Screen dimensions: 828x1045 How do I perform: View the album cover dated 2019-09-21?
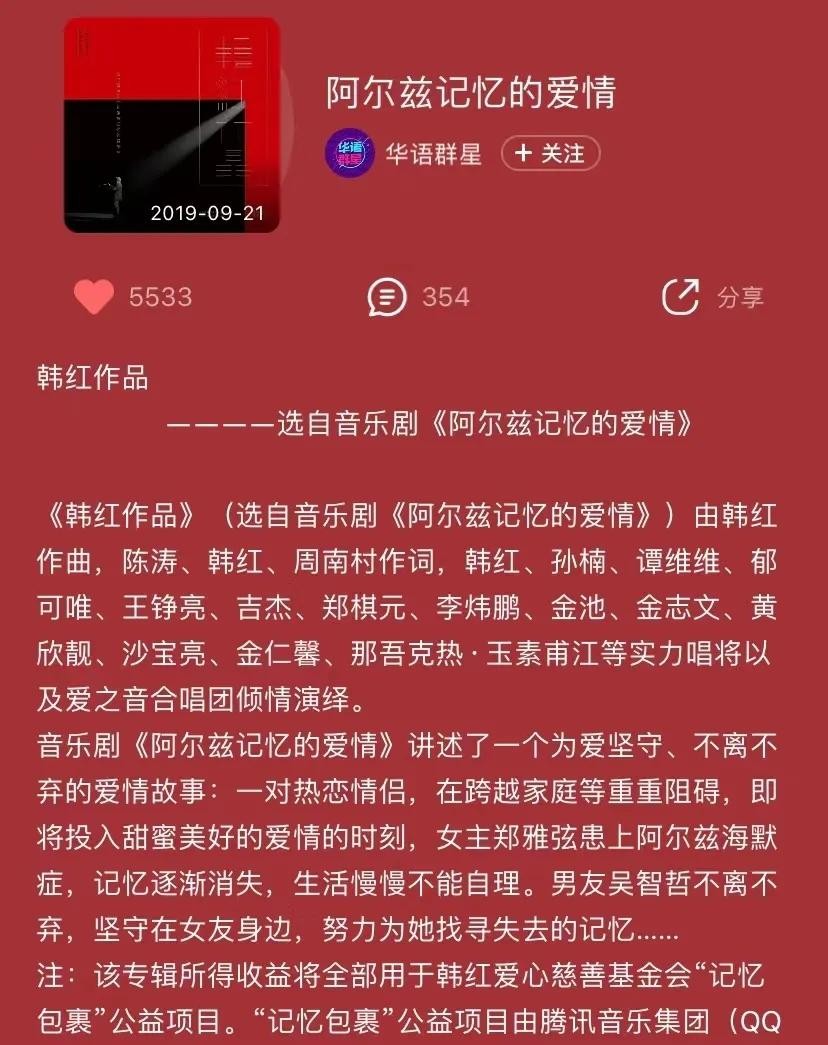[172, 126]
